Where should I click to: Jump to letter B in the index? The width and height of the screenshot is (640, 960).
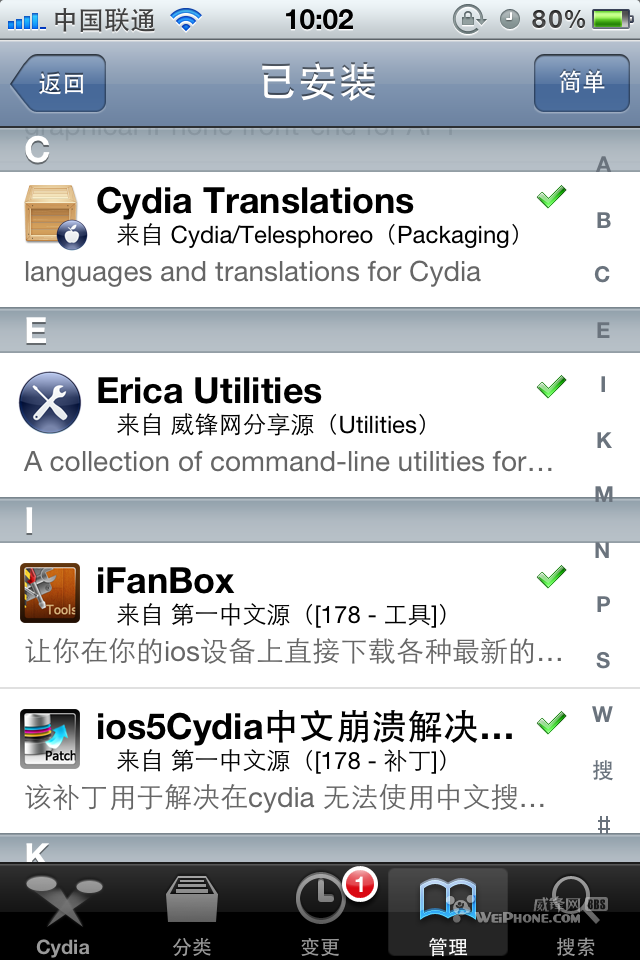(x=603, y=221)
